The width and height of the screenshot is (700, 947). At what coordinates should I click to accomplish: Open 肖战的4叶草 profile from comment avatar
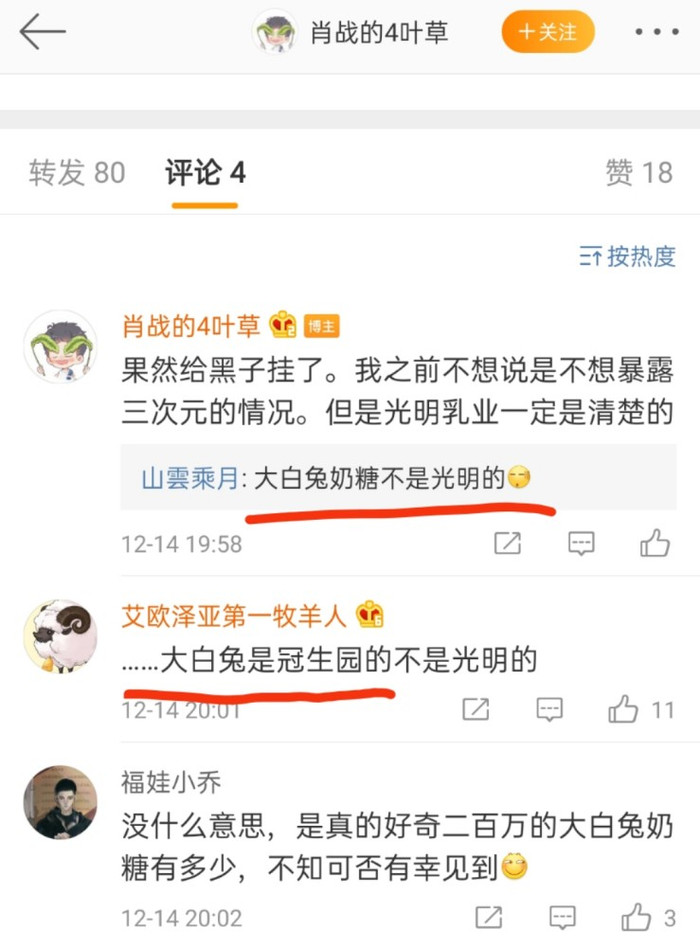[x=59, y=346]
